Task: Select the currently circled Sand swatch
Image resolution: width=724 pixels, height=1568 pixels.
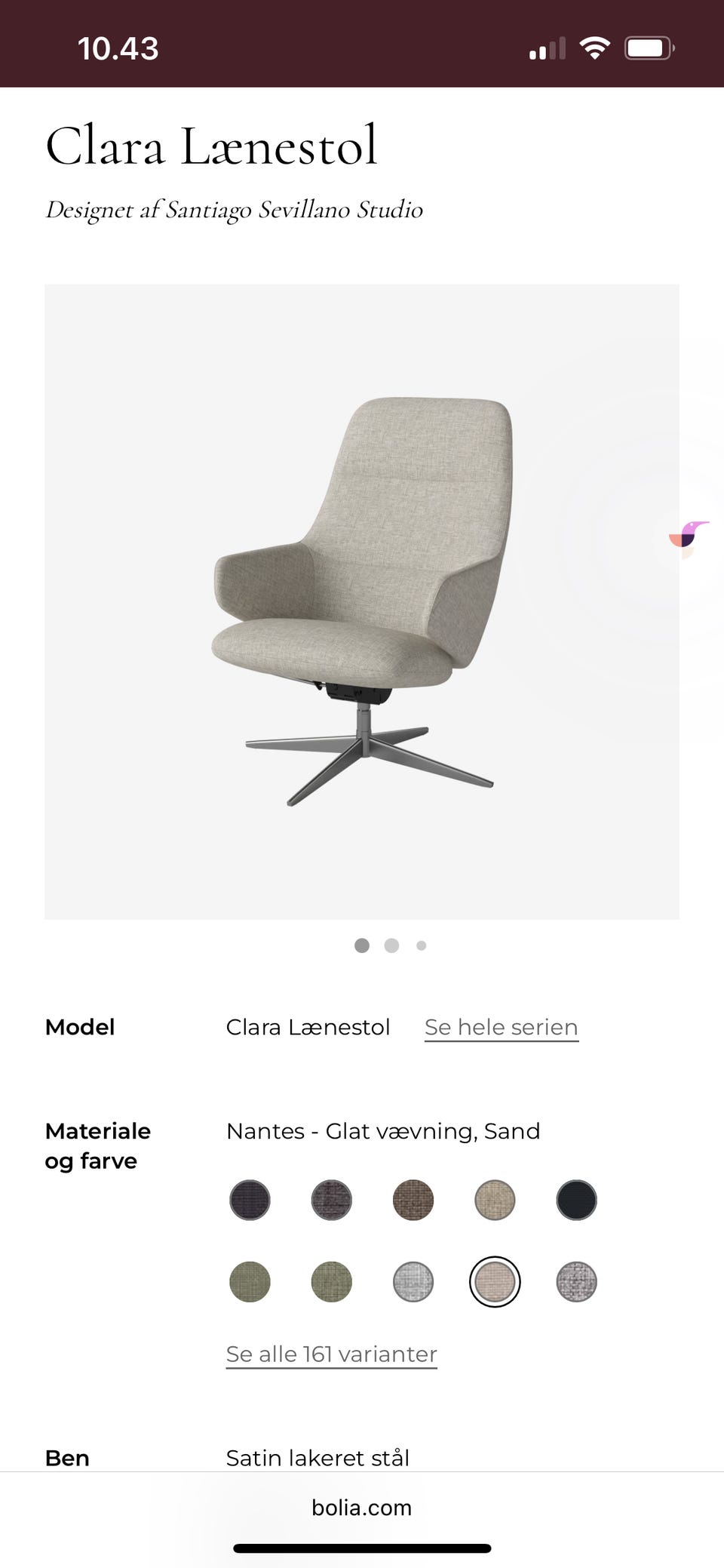Action: [495, 1281]
